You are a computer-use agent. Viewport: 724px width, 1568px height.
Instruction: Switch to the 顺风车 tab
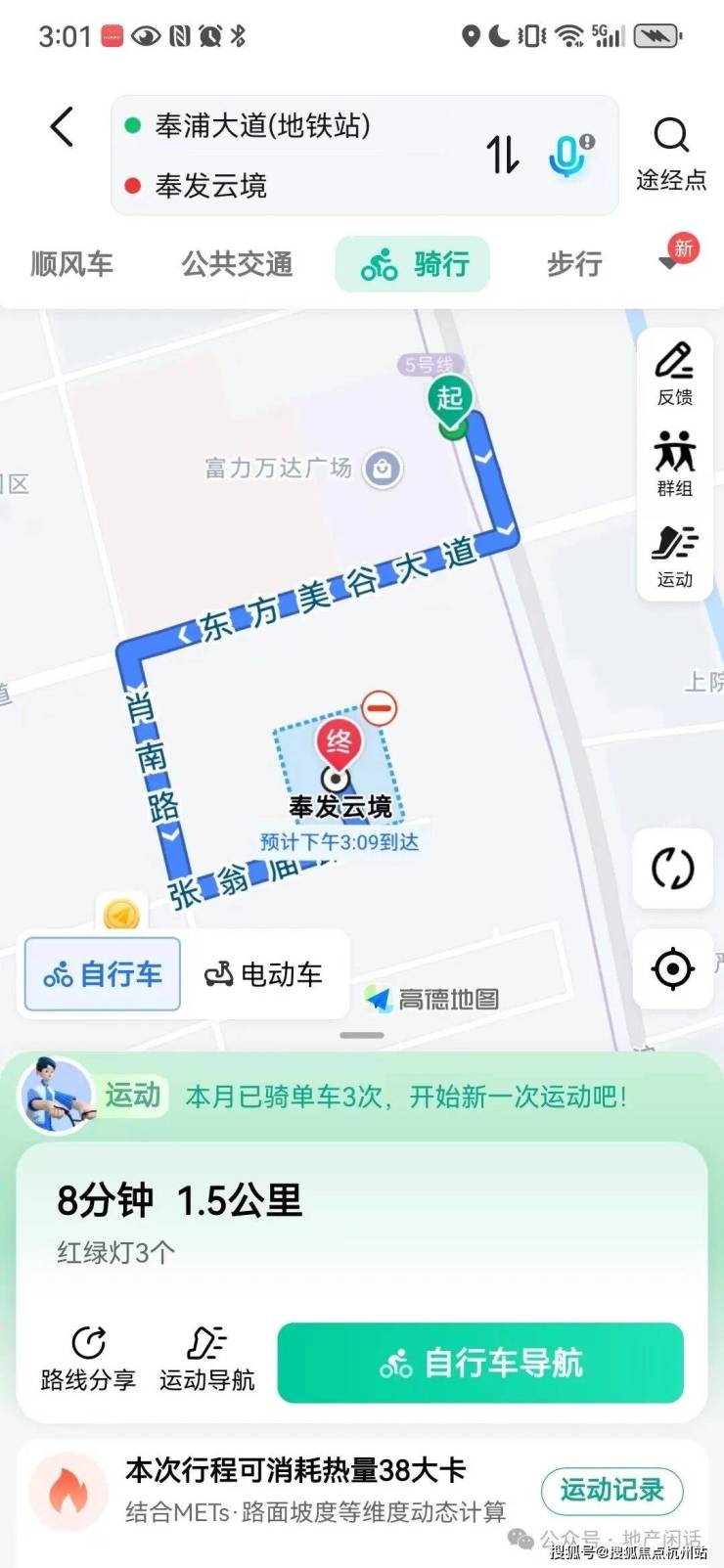point(71,264)
